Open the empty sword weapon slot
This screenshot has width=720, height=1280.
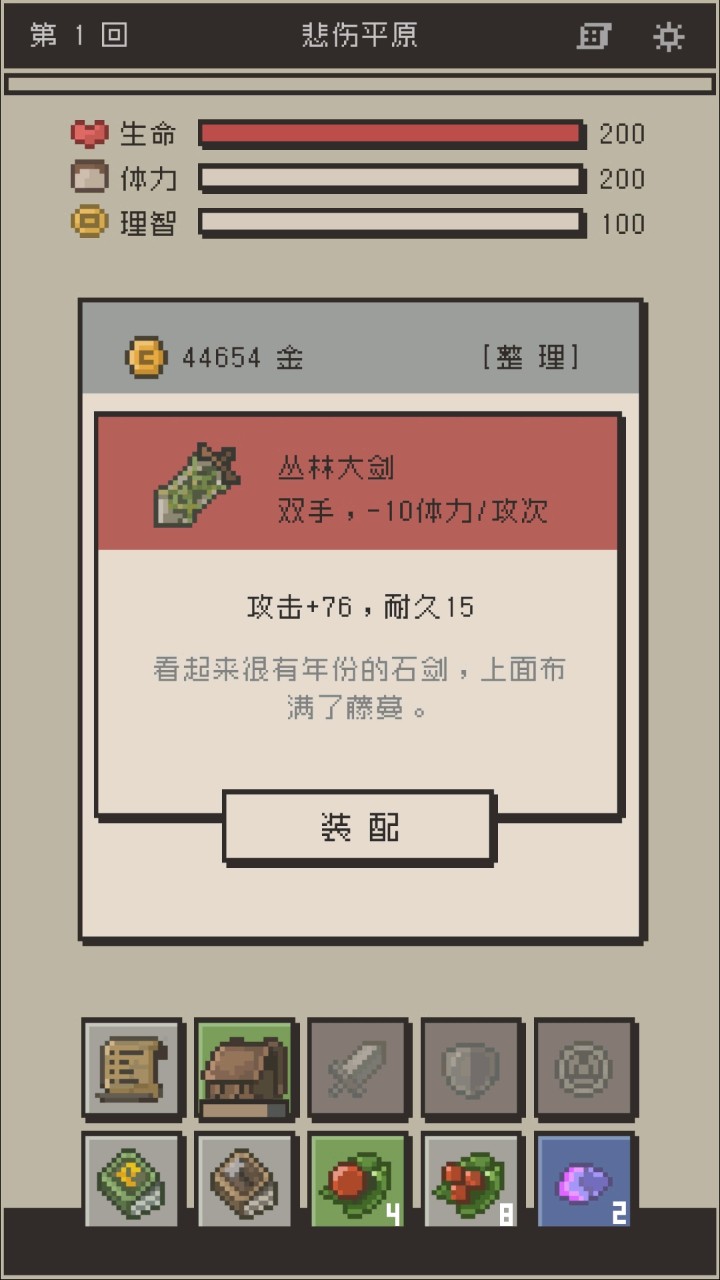tap(358, 1069)
